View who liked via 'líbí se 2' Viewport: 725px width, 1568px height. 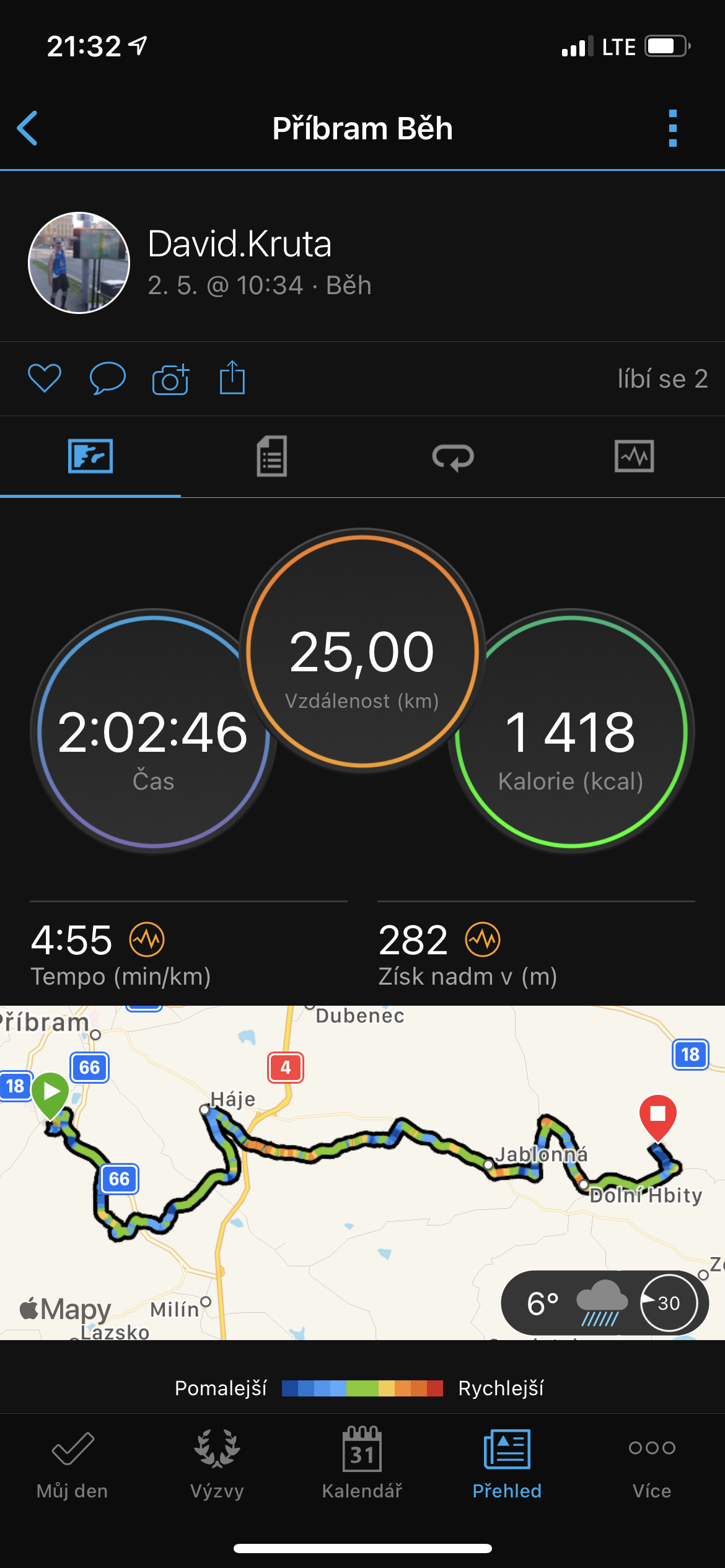[662, 378]
